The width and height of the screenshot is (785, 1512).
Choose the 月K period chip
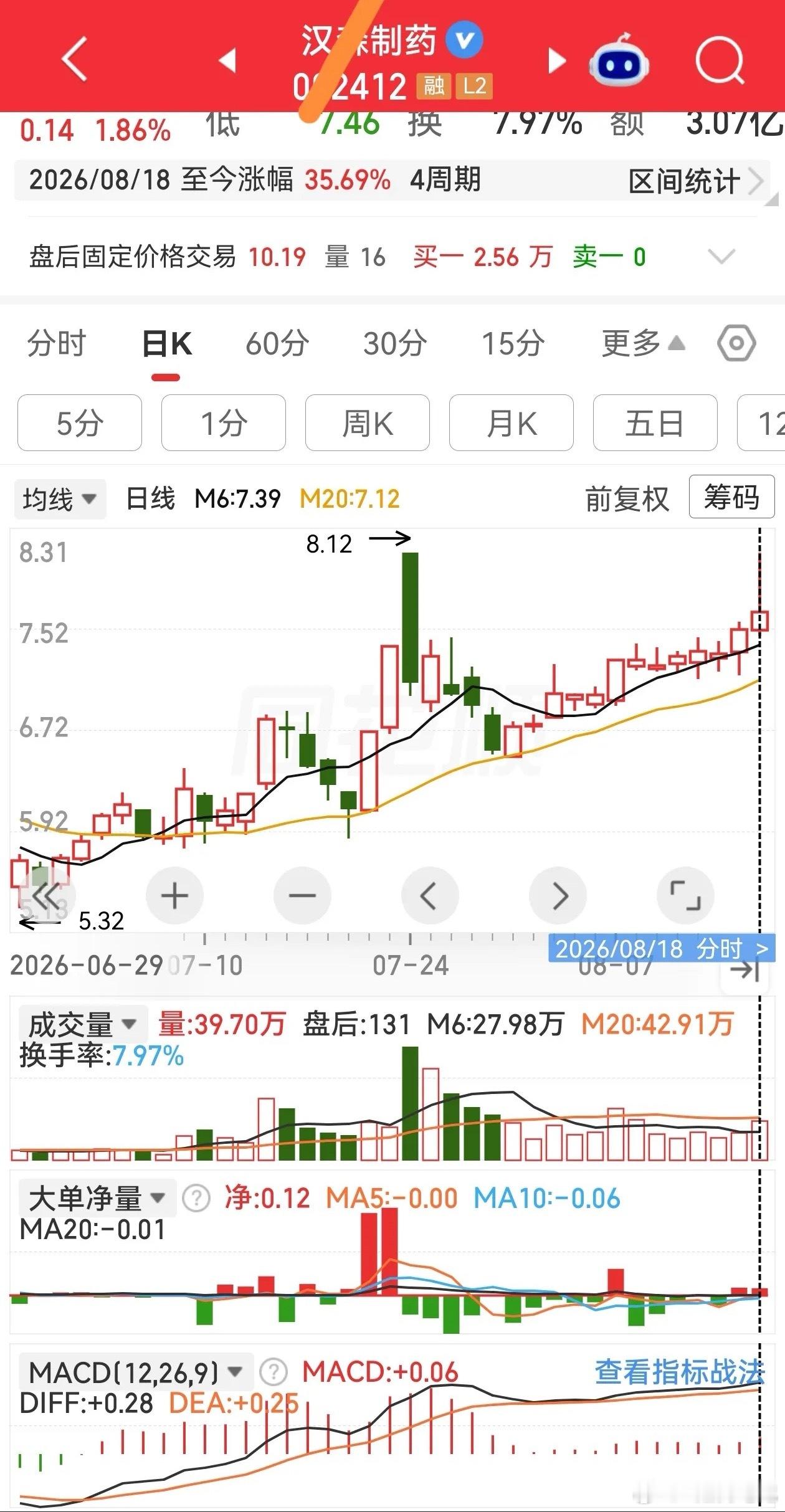(511, 423)
